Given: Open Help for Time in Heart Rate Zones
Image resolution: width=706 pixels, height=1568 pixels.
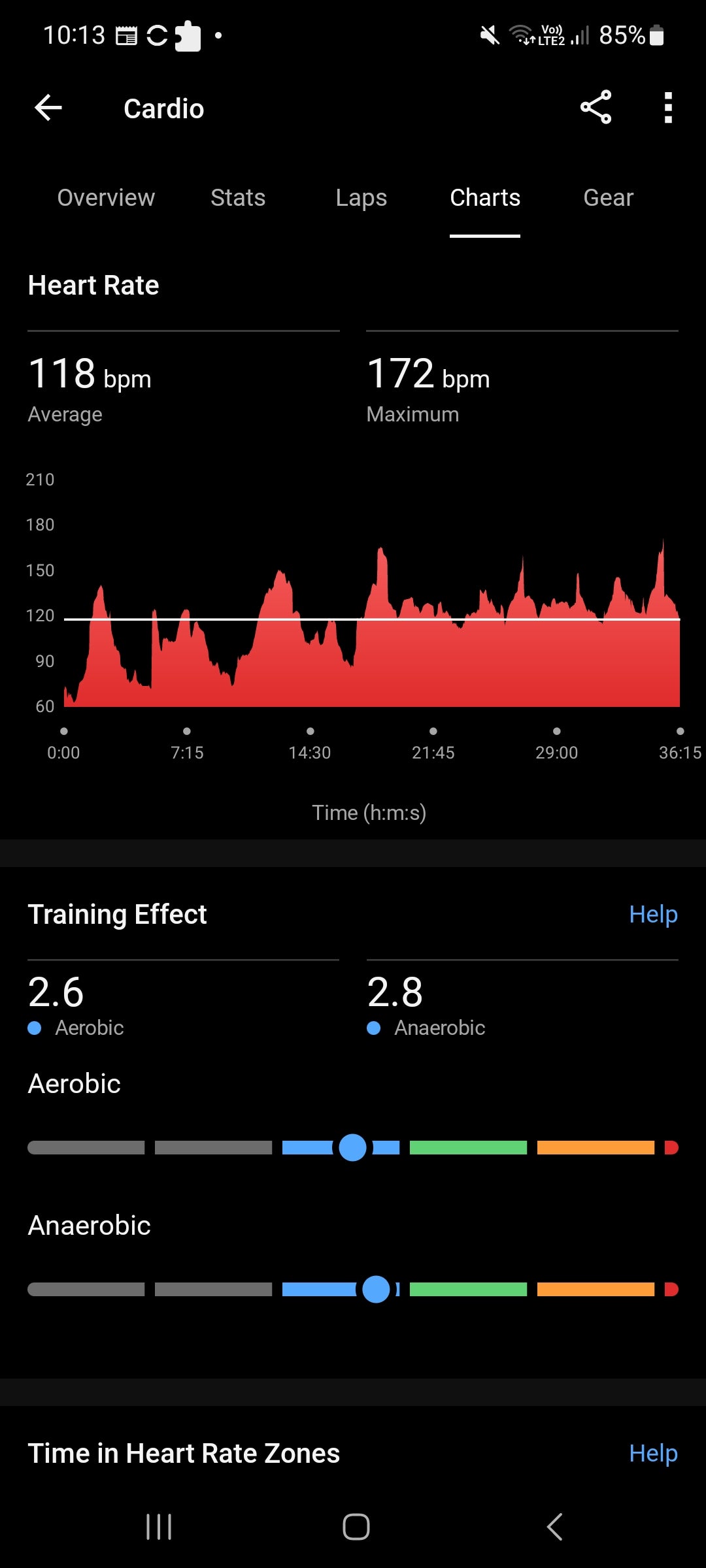Looking at the screenshot, I should pyautogui.click(x=652, y=1453).
